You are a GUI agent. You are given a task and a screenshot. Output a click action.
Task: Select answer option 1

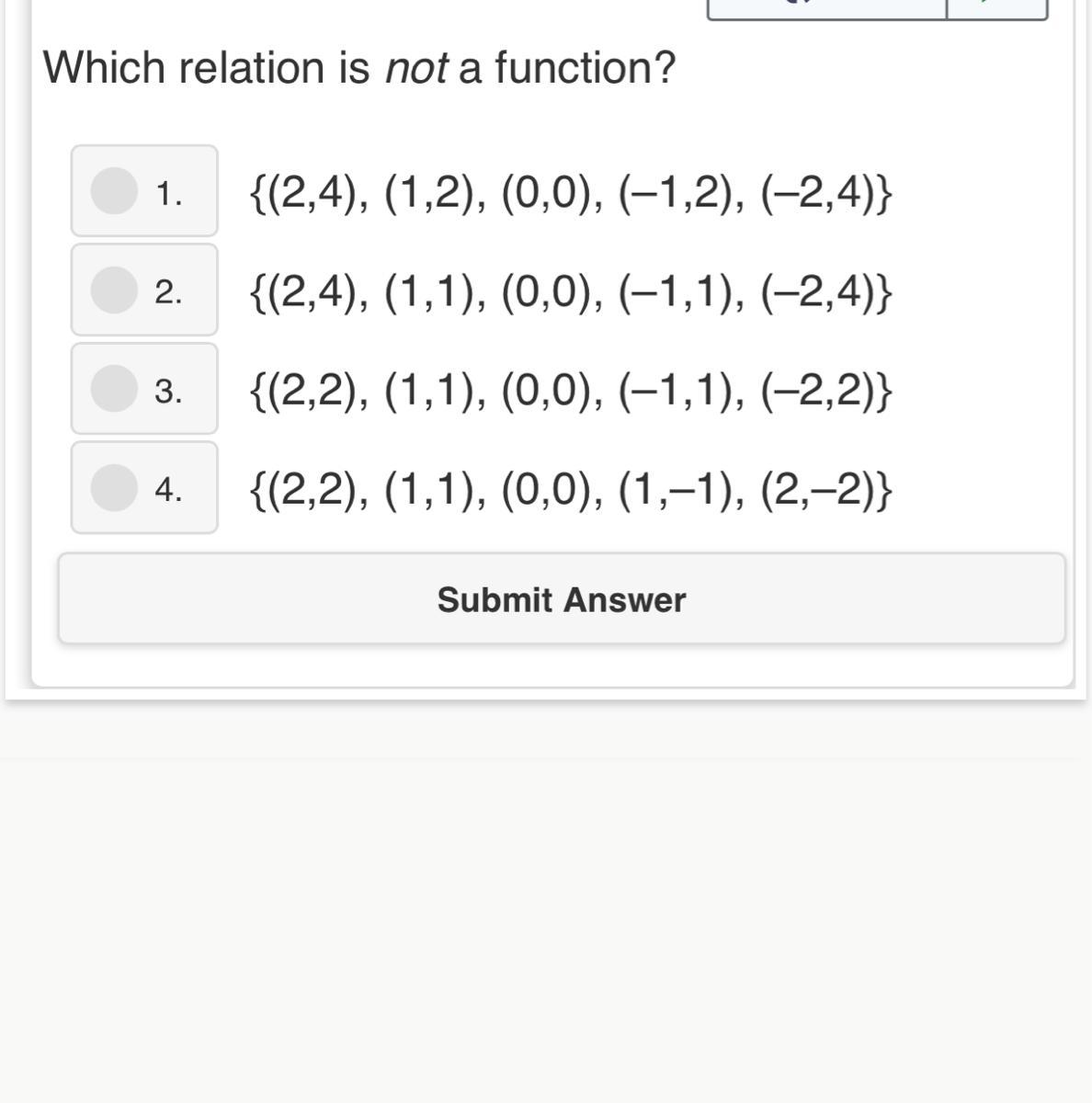click(x=115, y=191)
